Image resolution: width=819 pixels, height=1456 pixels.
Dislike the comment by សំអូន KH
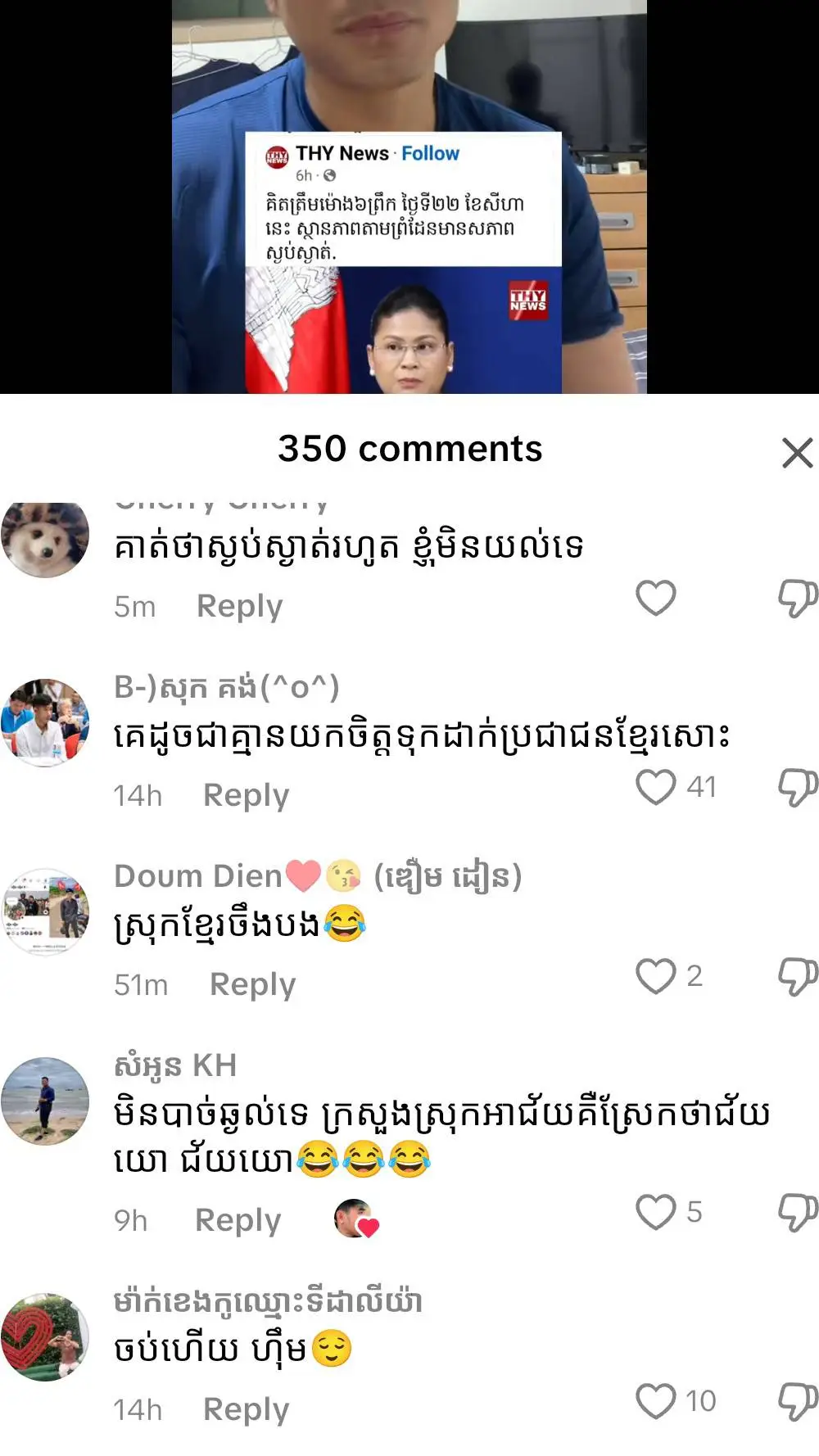[797, 1212]
